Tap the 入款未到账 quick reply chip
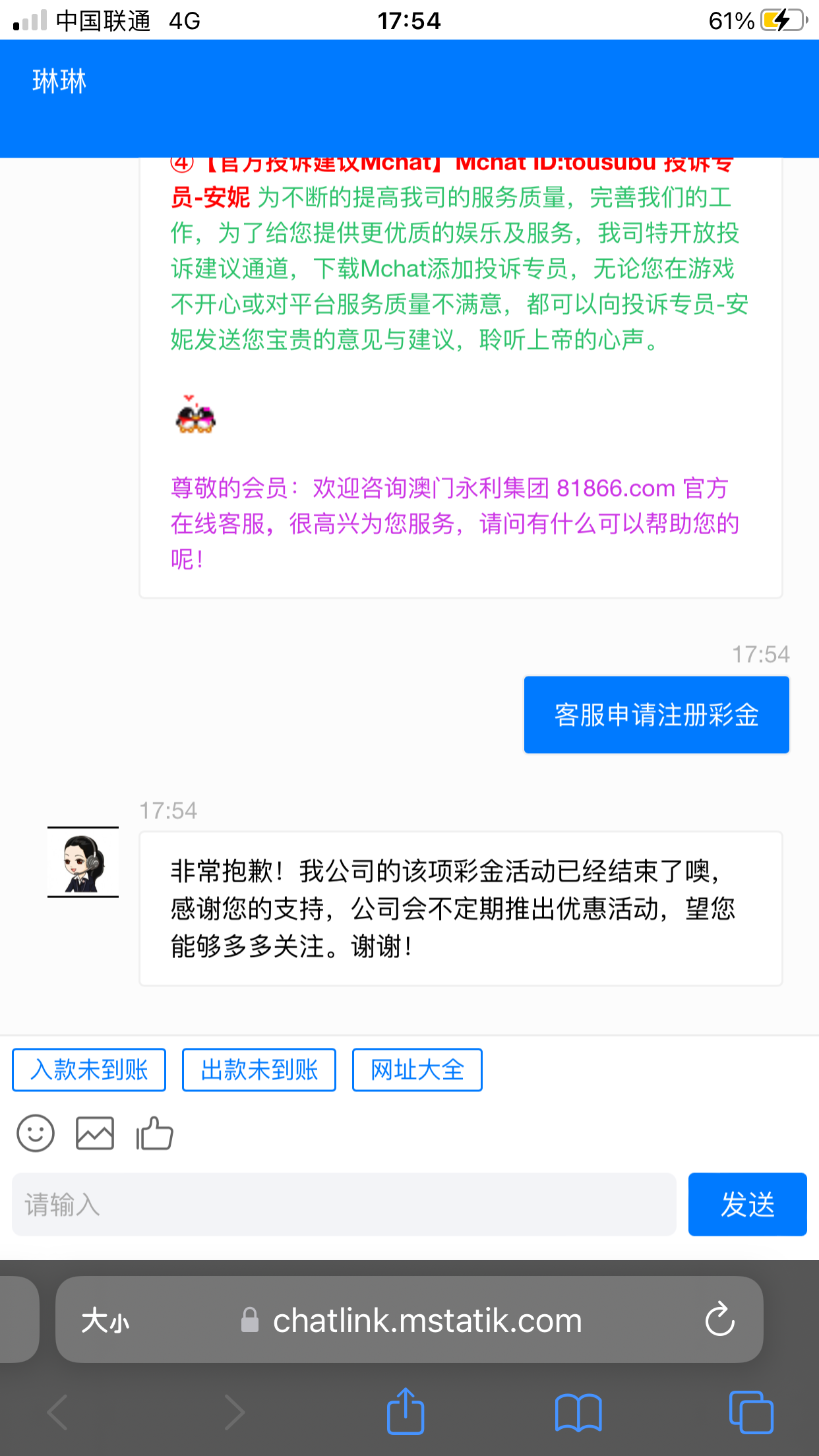 pos(89,1070)
